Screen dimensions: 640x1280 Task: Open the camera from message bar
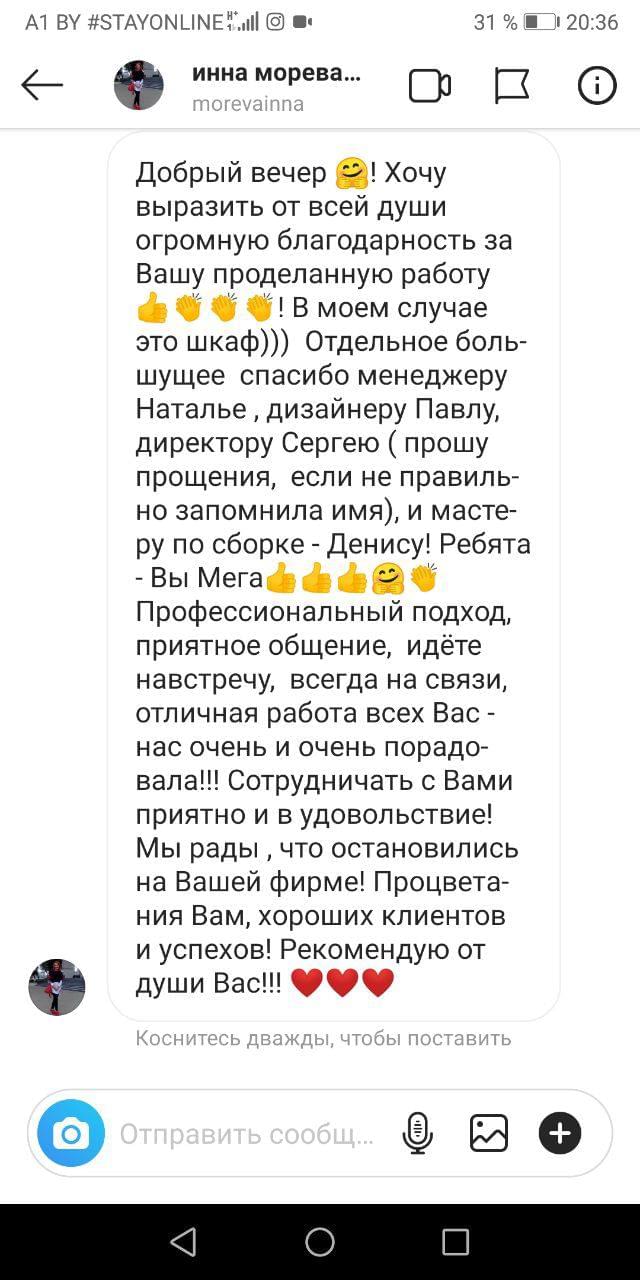pyautogui.click(x=71, y=1133)
